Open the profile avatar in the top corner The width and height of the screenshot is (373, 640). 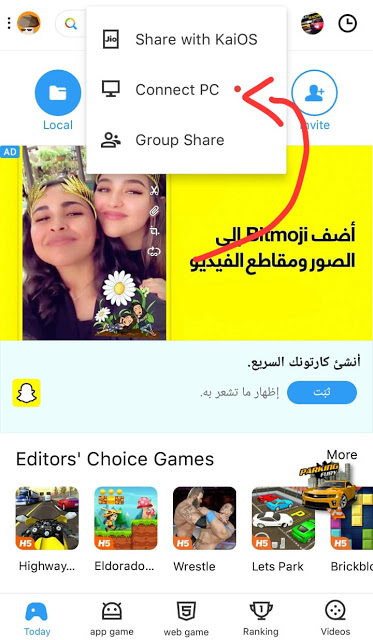click(29, 23)
